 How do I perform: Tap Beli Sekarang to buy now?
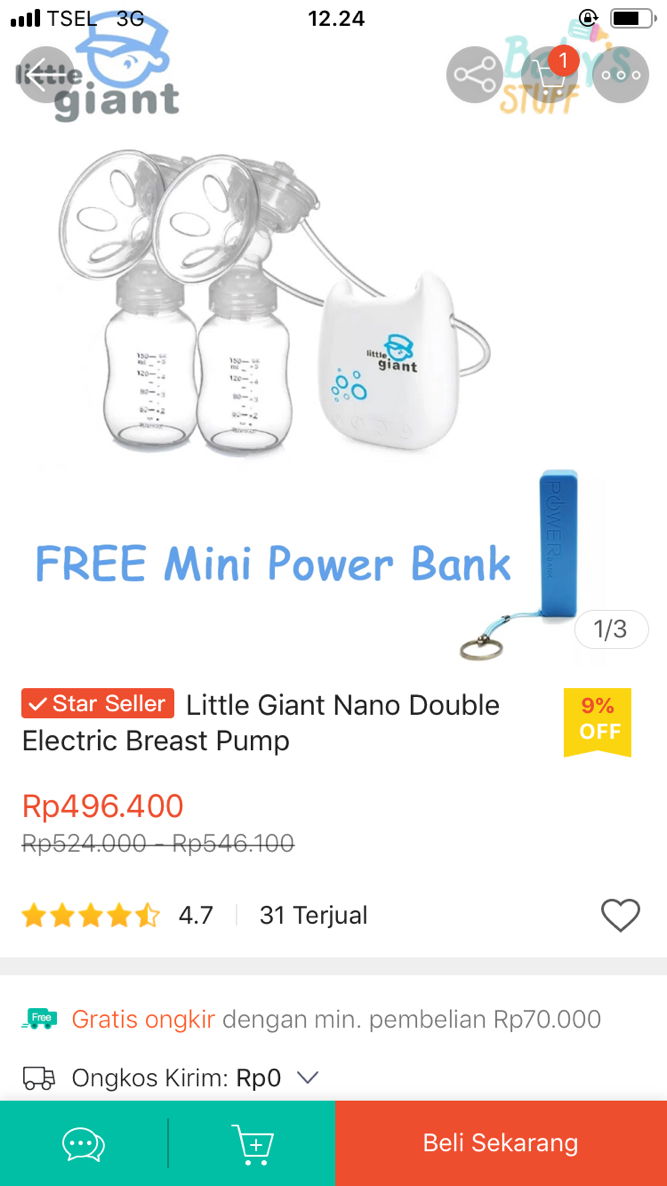(x=500, y=1143)
